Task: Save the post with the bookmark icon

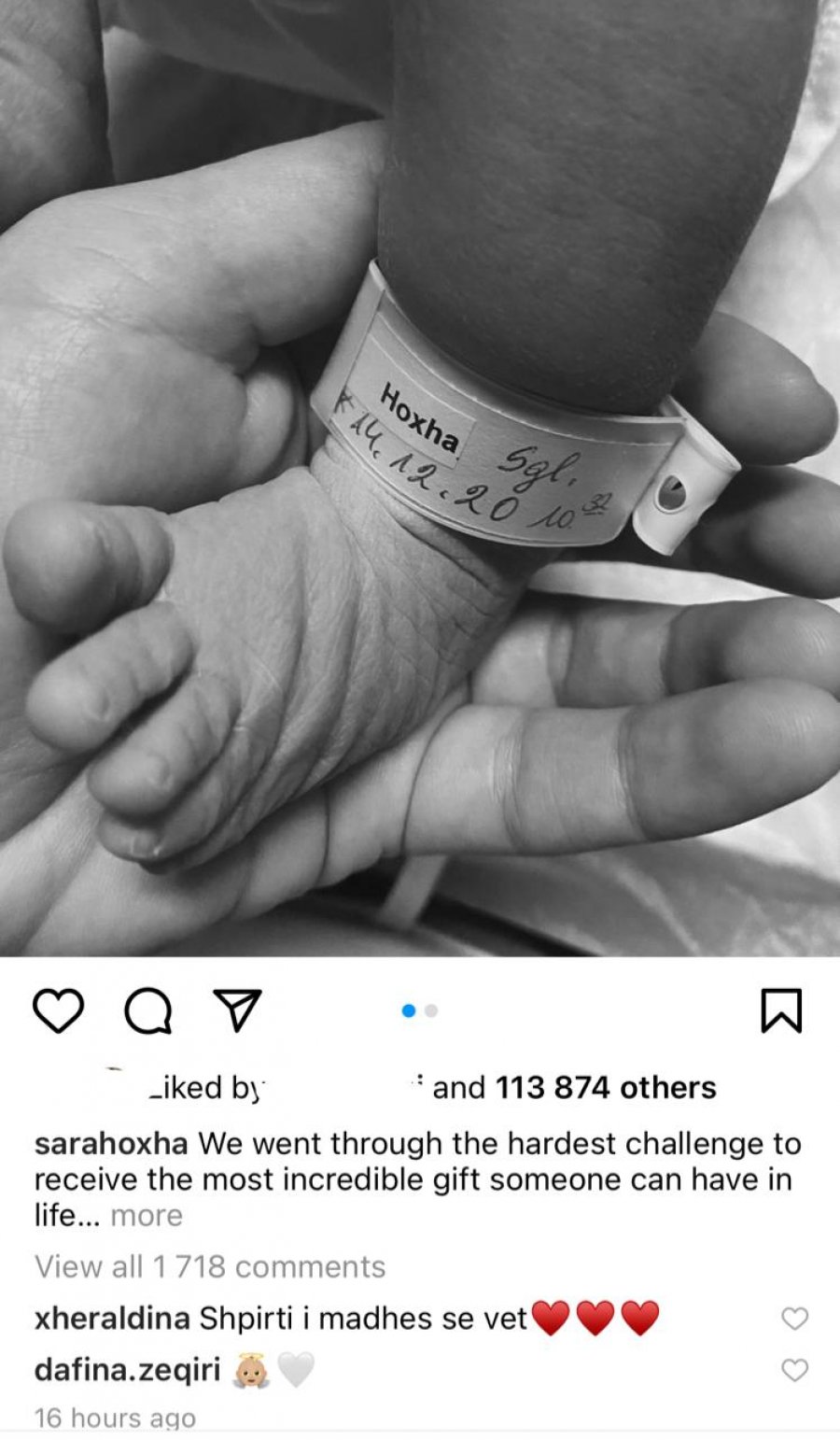Action: pos(781,1011)
